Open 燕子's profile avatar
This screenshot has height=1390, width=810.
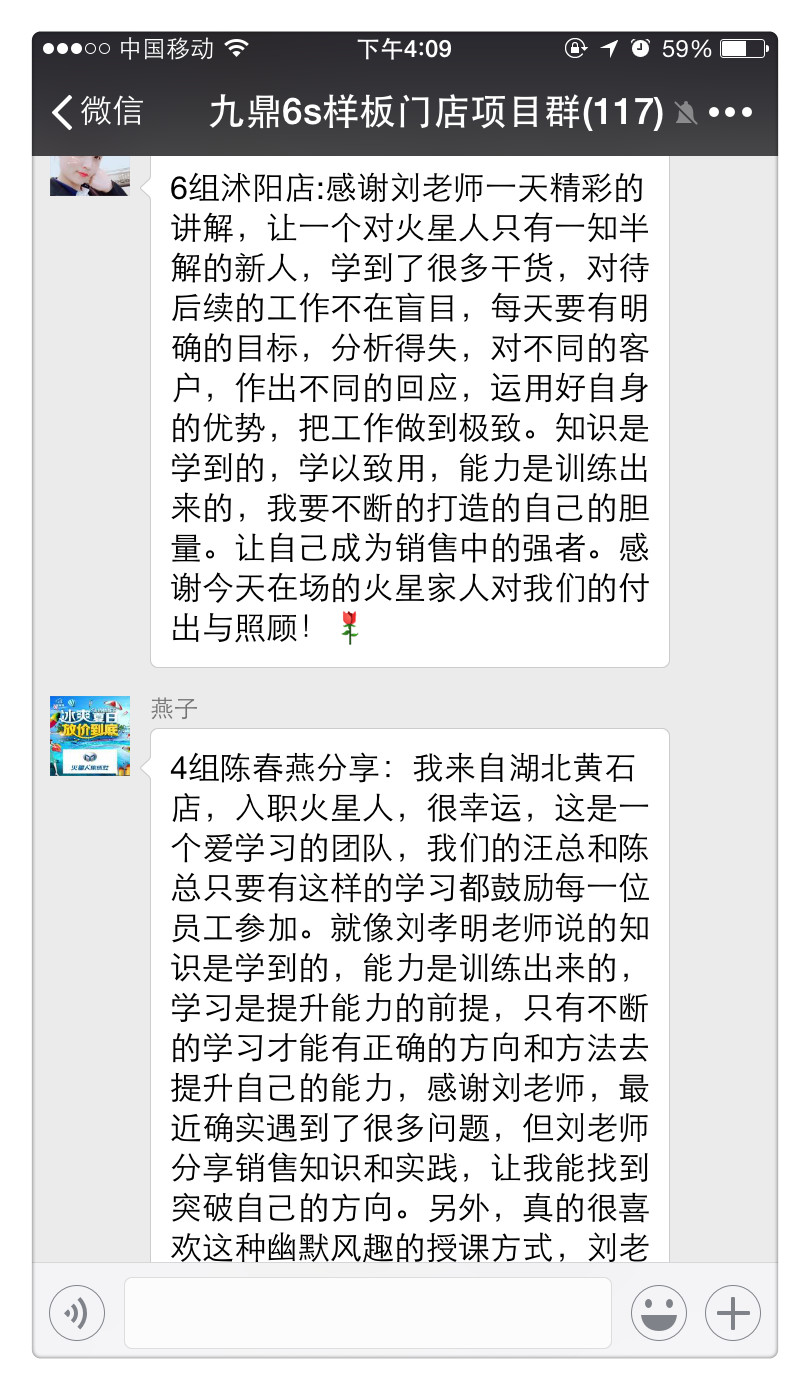(x=90, y=736)
